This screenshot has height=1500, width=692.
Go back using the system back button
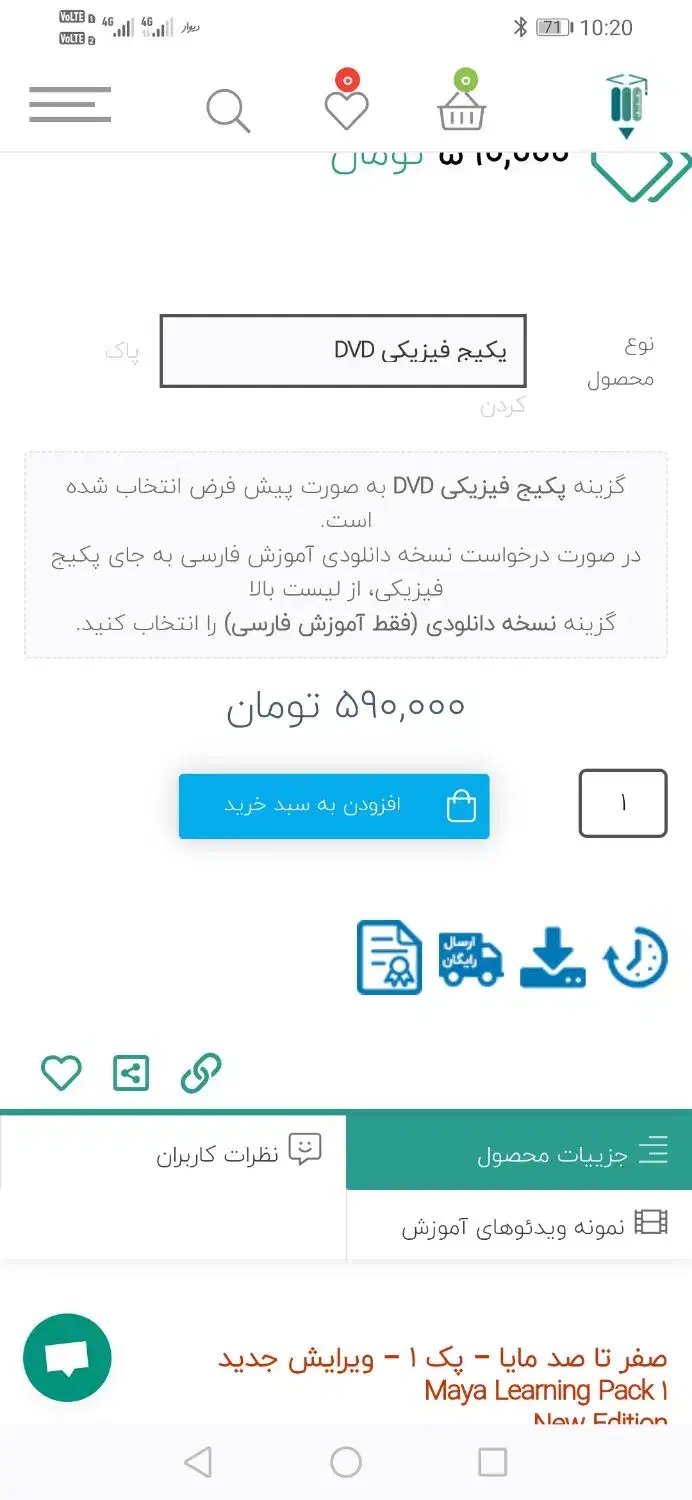pos(198,1462)
